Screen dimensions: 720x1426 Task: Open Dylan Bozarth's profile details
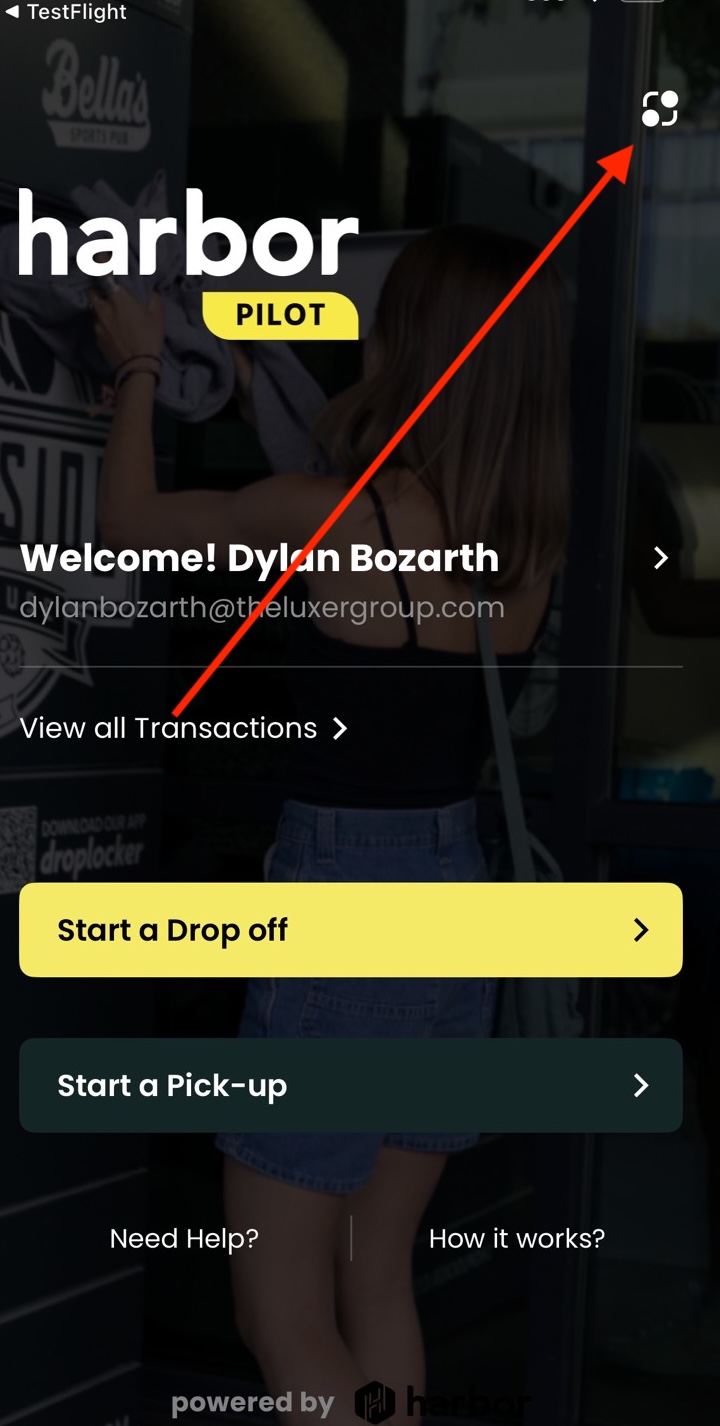coord(660,558)
